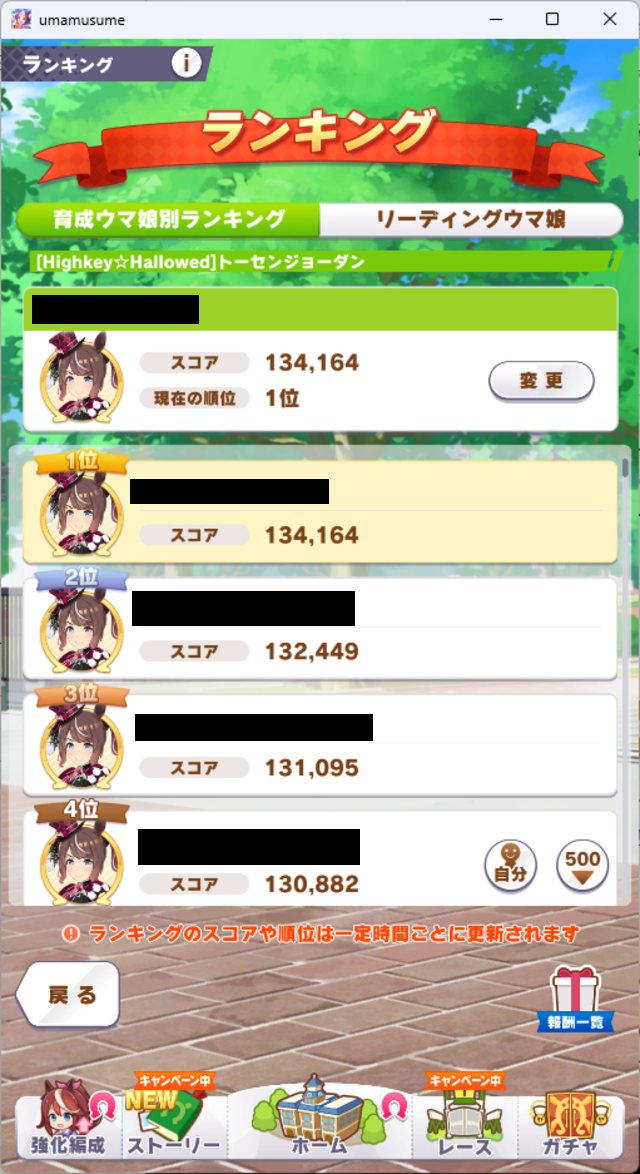Close the umamusume window
This screenshot has height=1174, width=640.
[610, 19]
